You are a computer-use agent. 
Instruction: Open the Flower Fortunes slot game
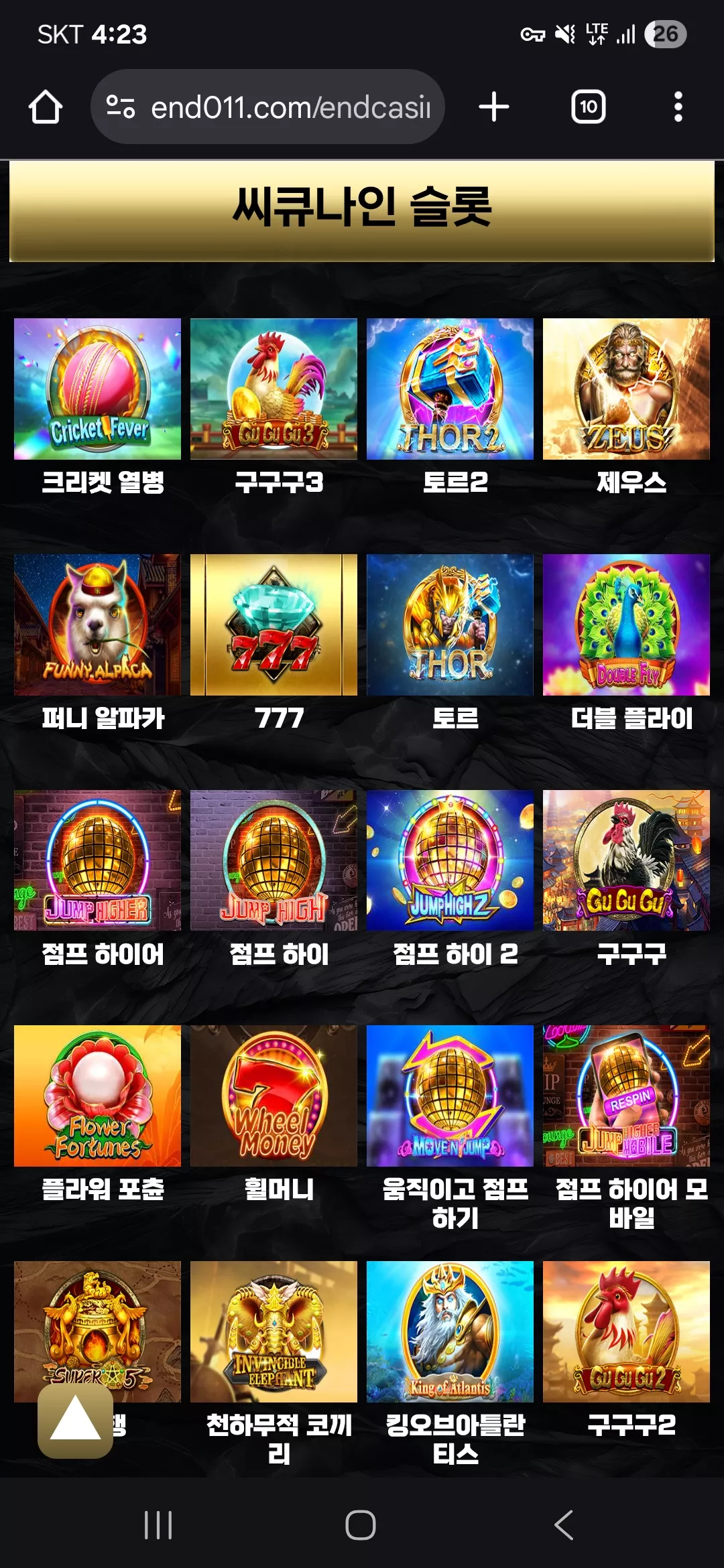coord(97,1096)
